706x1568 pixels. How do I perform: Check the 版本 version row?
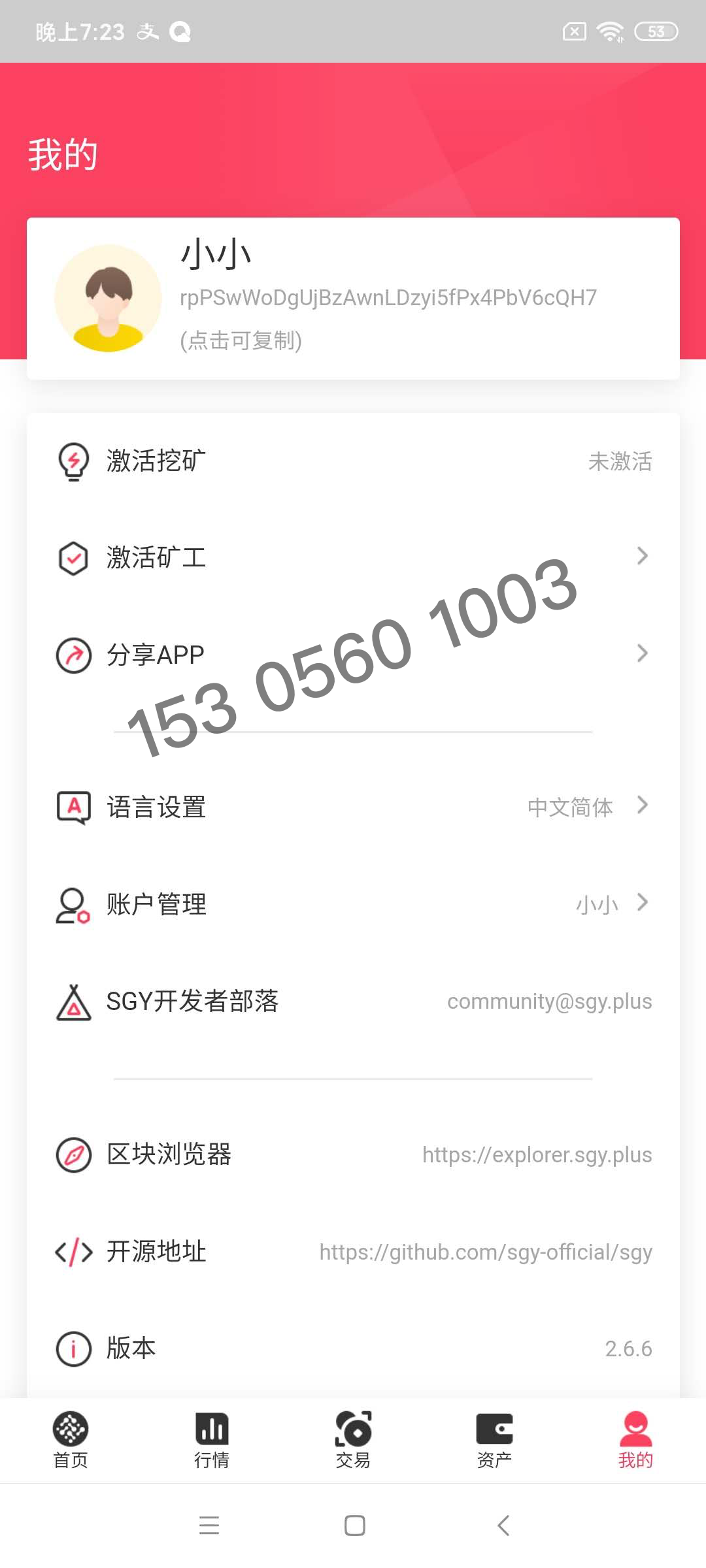[353, 1348]
